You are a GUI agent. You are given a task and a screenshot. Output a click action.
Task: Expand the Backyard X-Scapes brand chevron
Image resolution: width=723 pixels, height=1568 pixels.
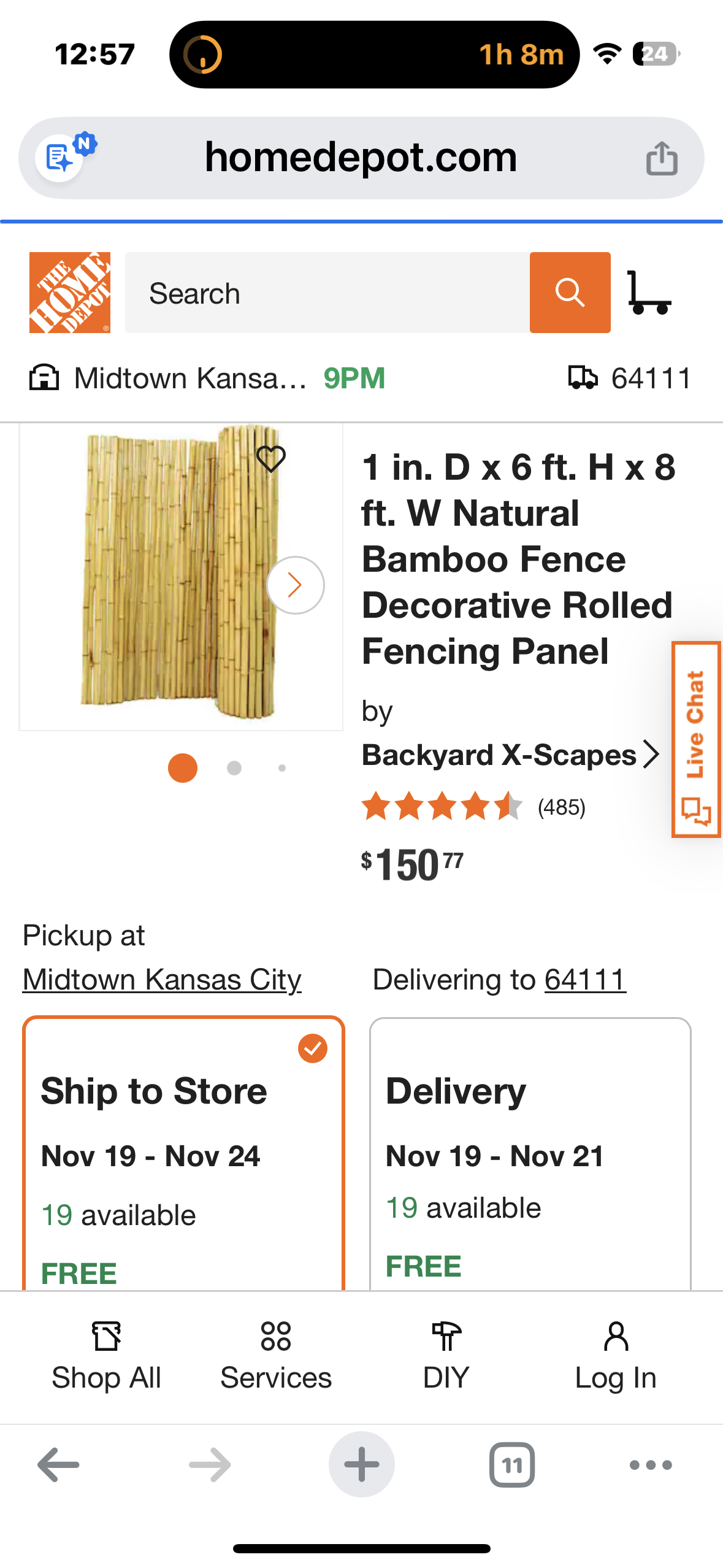point(651,755)
